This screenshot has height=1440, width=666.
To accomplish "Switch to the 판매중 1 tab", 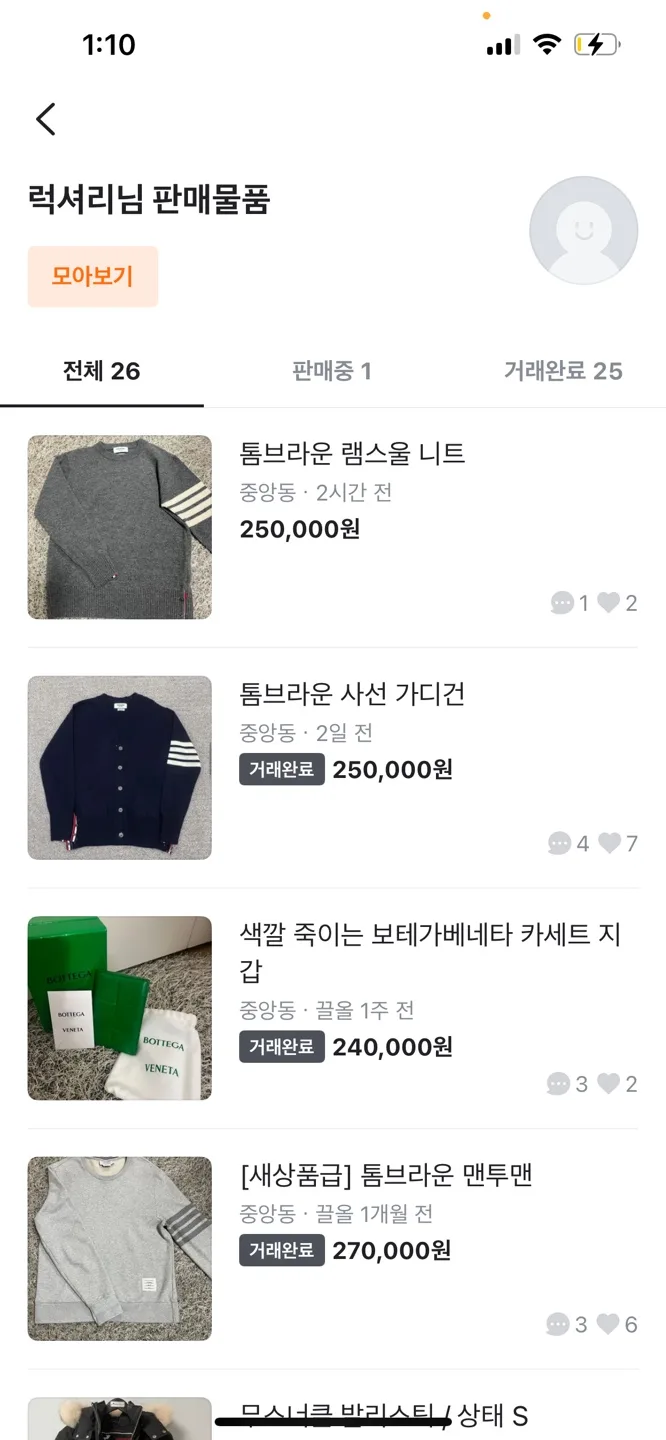I will point(332,371).
